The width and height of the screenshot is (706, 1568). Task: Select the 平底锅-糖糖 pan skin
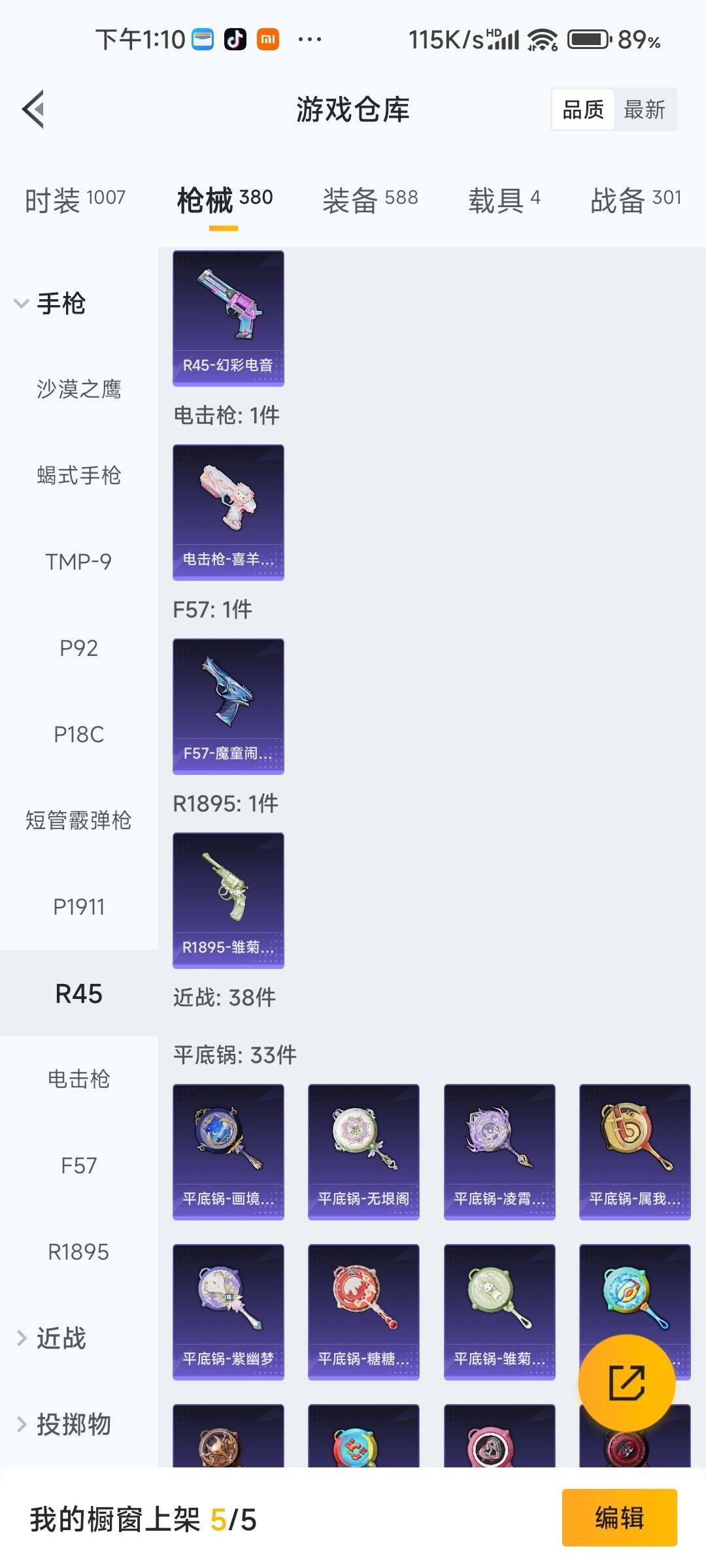tap(363, 1310)
